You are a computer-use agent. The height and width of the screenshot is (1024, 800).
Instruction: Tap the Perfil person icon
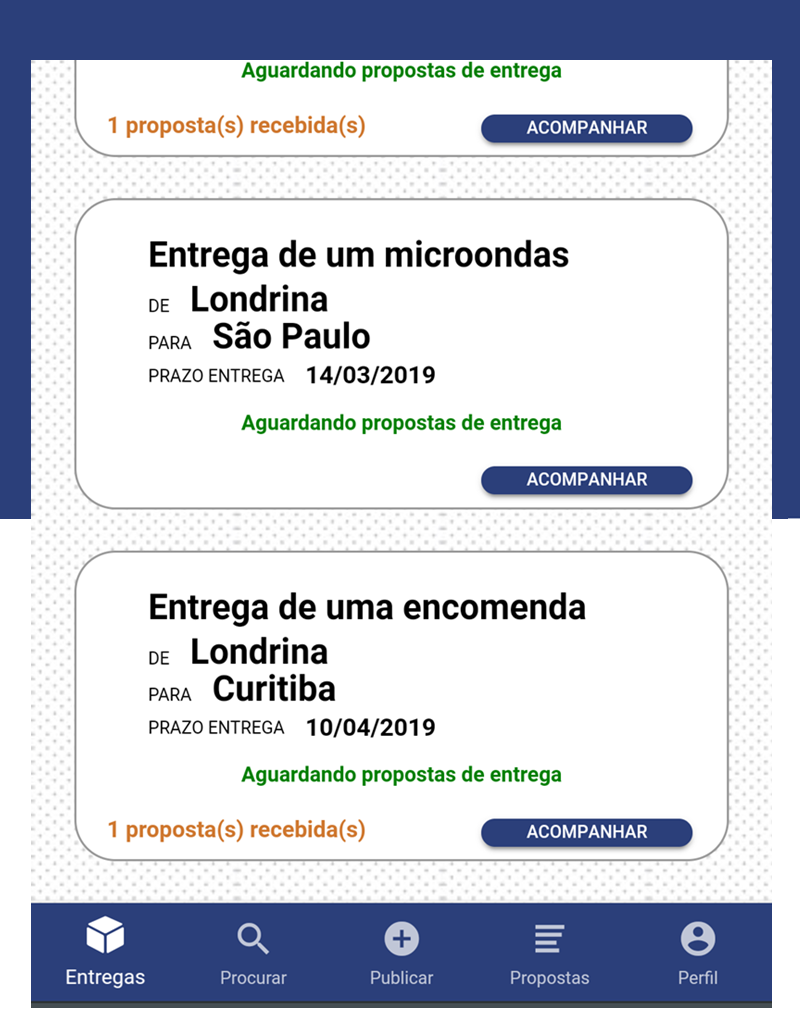pos(696,938)
